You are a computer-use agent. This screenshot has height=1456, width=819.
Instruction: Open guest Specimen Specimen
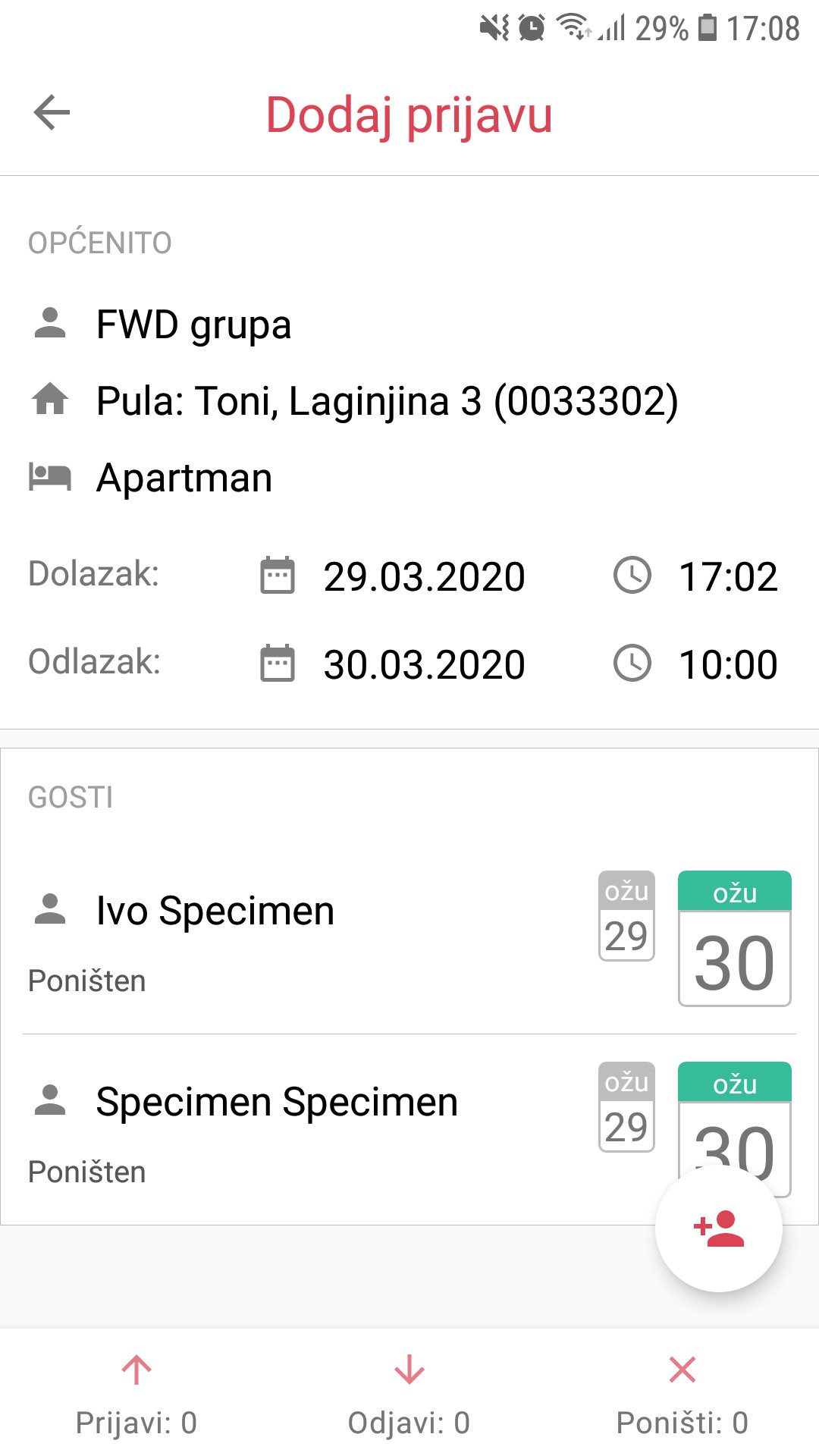pos(303,1131)
